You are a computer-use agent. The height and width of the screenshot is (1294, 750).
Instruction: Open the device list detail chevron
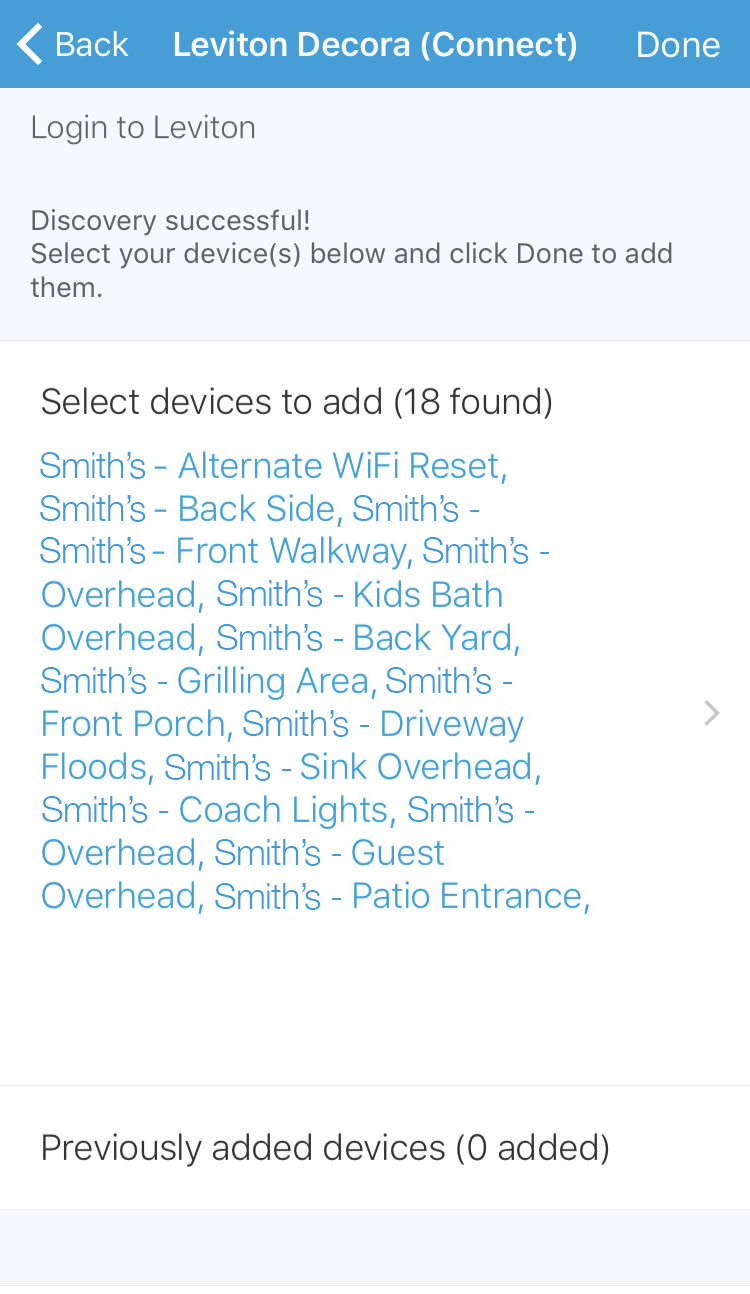(x=710, y=713)
